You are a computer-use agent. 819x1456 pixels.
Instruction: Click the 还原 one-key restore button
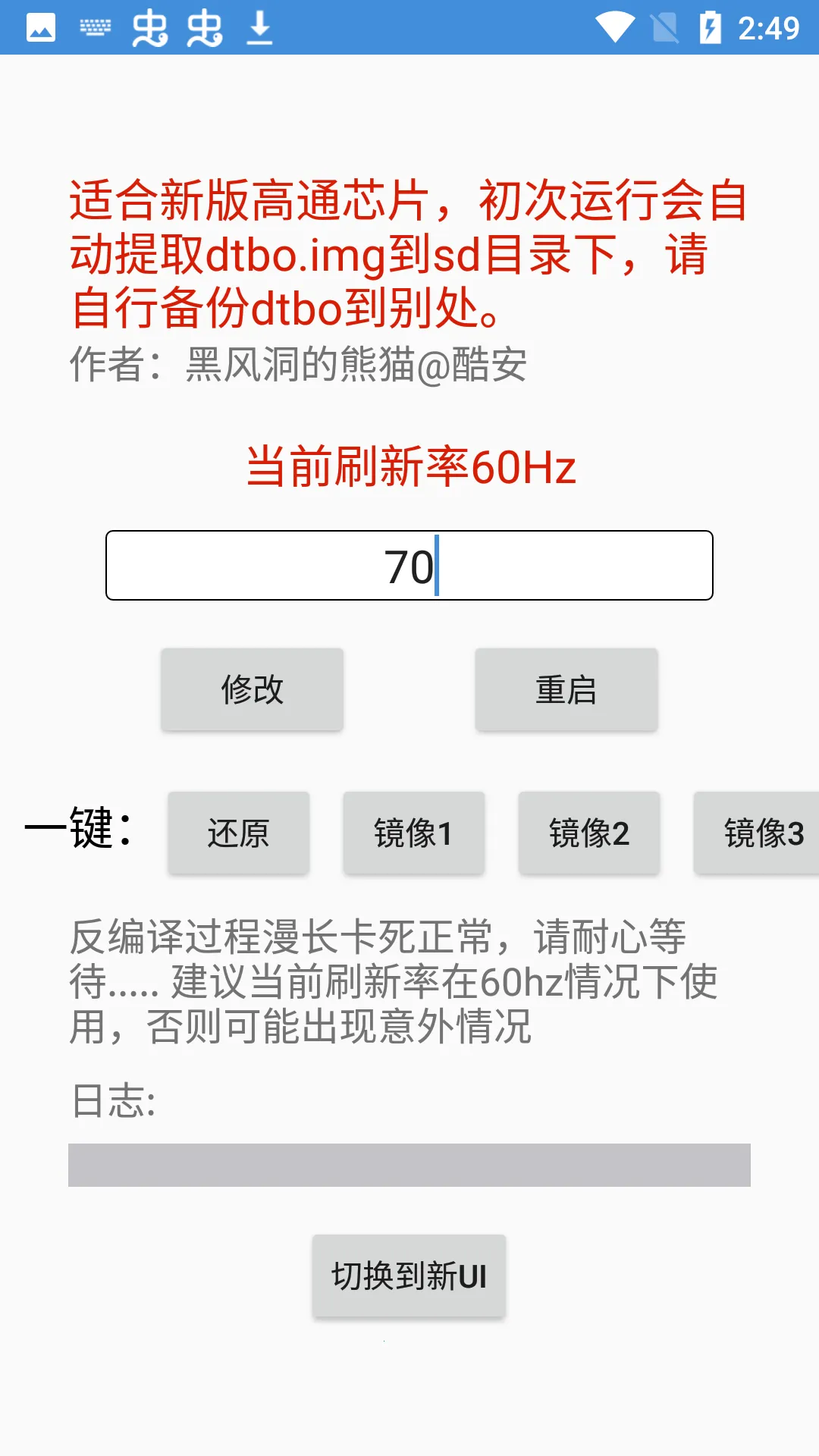[238, 833]
